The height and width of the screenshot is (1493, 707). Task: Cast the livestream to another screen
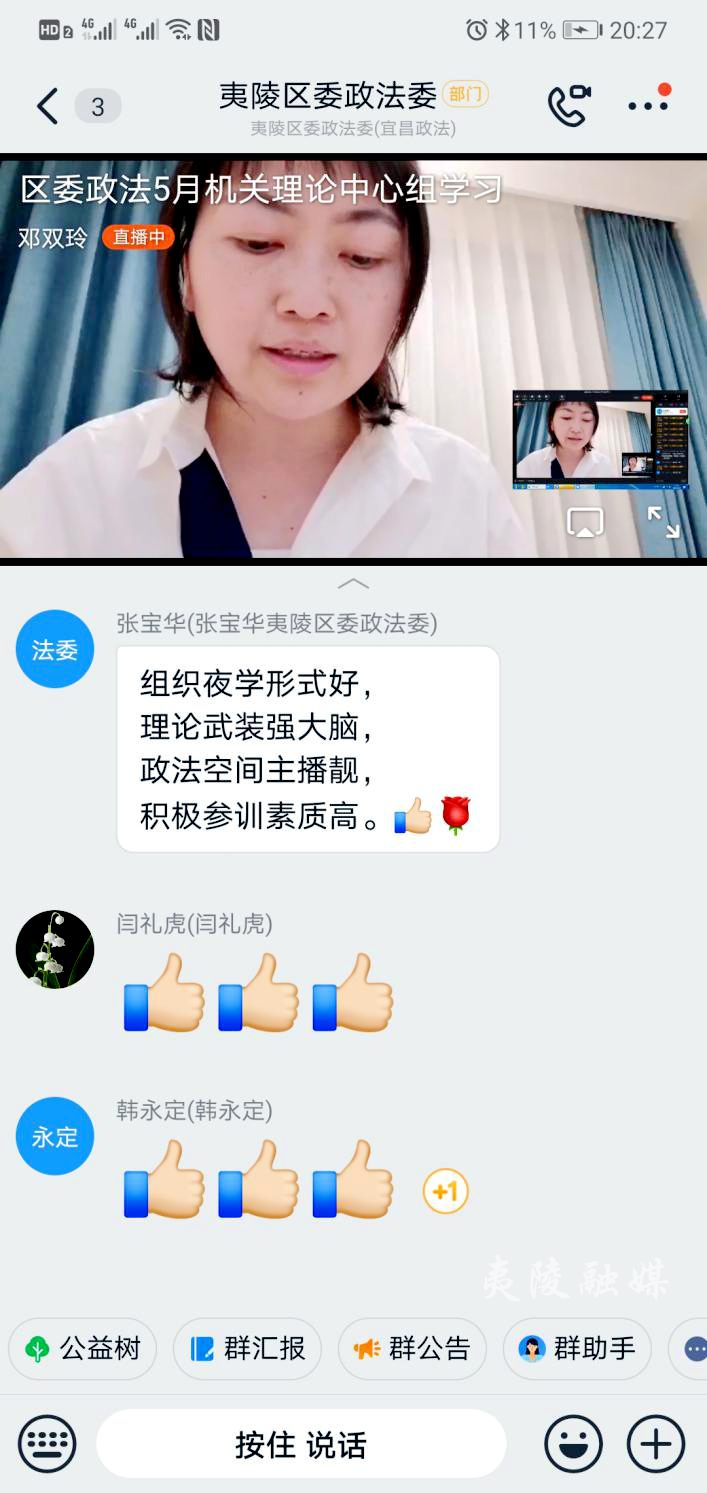[x=585, y=522]
